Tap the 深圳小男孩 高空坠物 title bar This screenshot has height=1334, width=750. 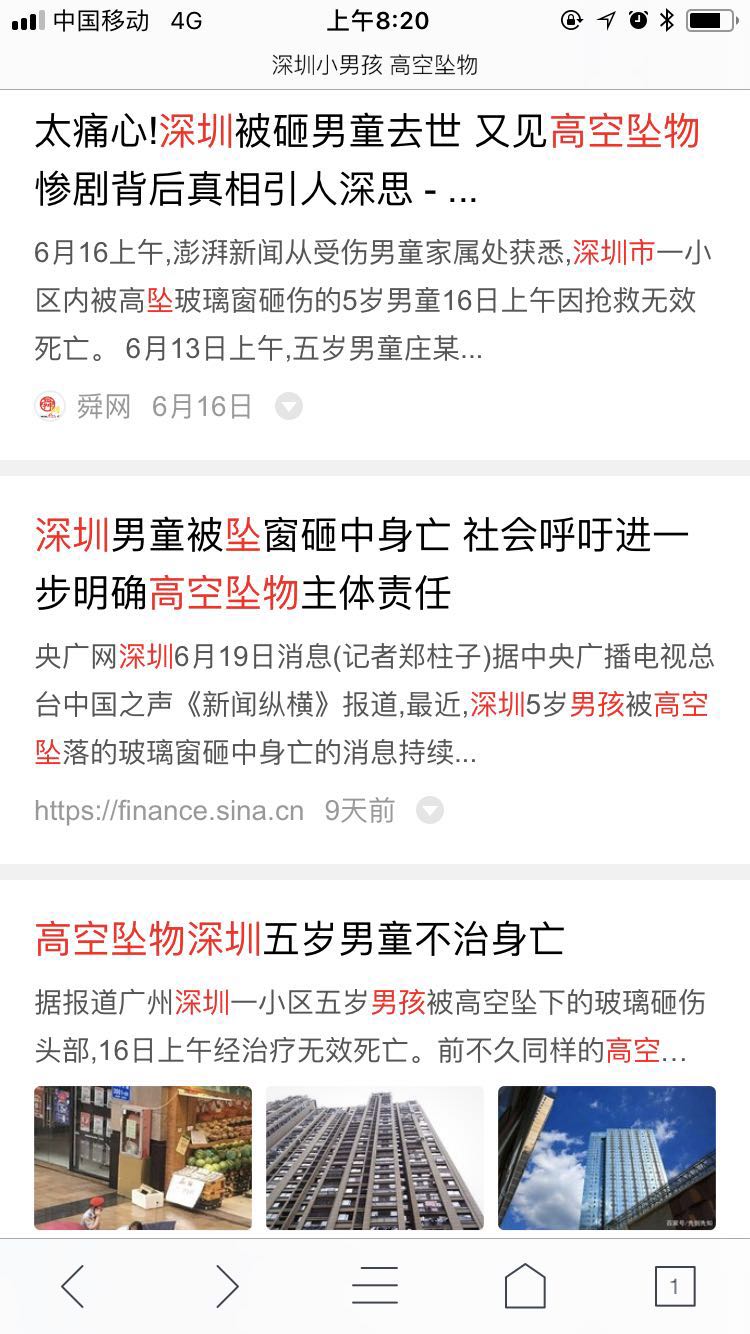(375, 65)
